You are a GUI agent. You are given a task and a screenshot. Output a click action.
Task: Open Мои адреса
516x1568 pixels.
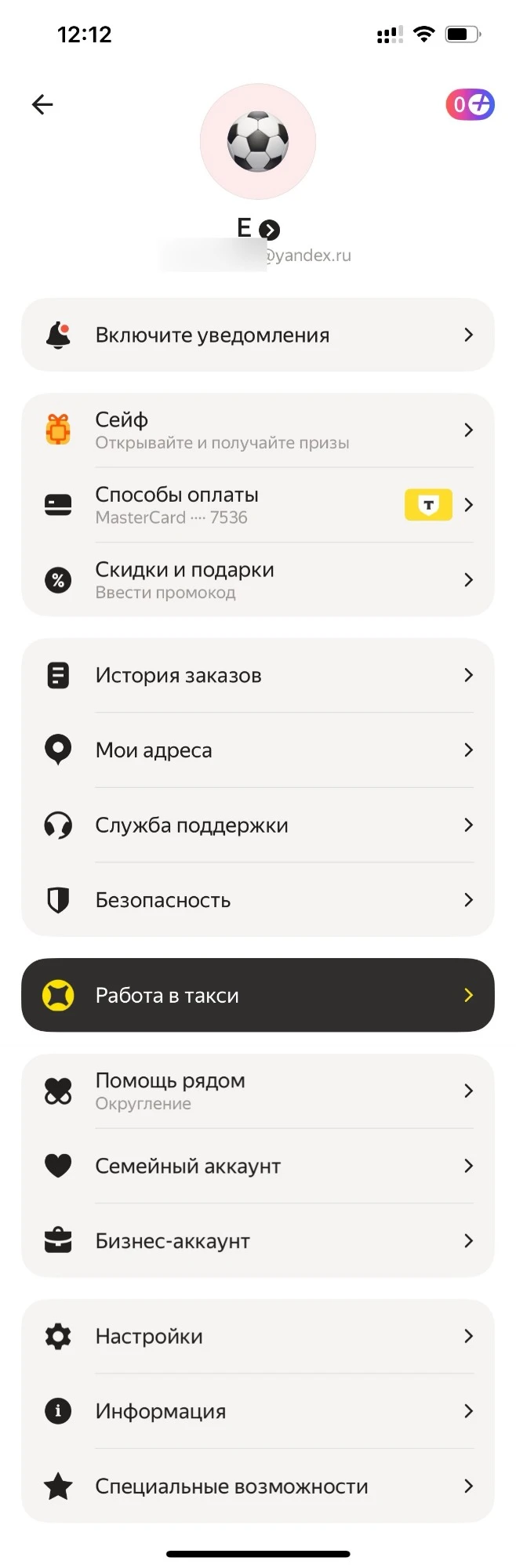pyautogui.click(x=258, y=750)
